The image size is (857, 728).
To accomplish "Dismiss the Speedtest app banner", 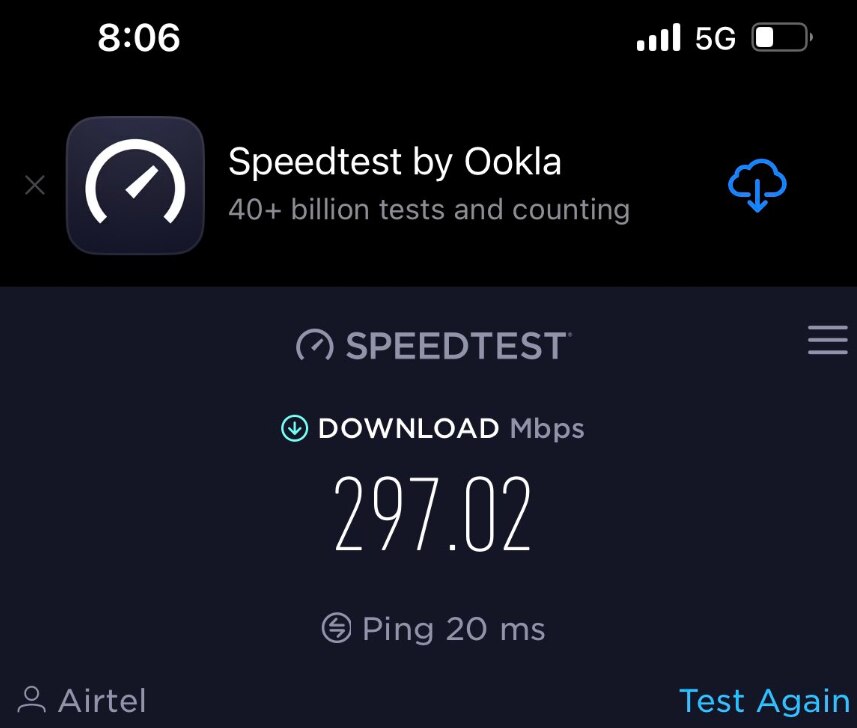I will click(35, 186).
